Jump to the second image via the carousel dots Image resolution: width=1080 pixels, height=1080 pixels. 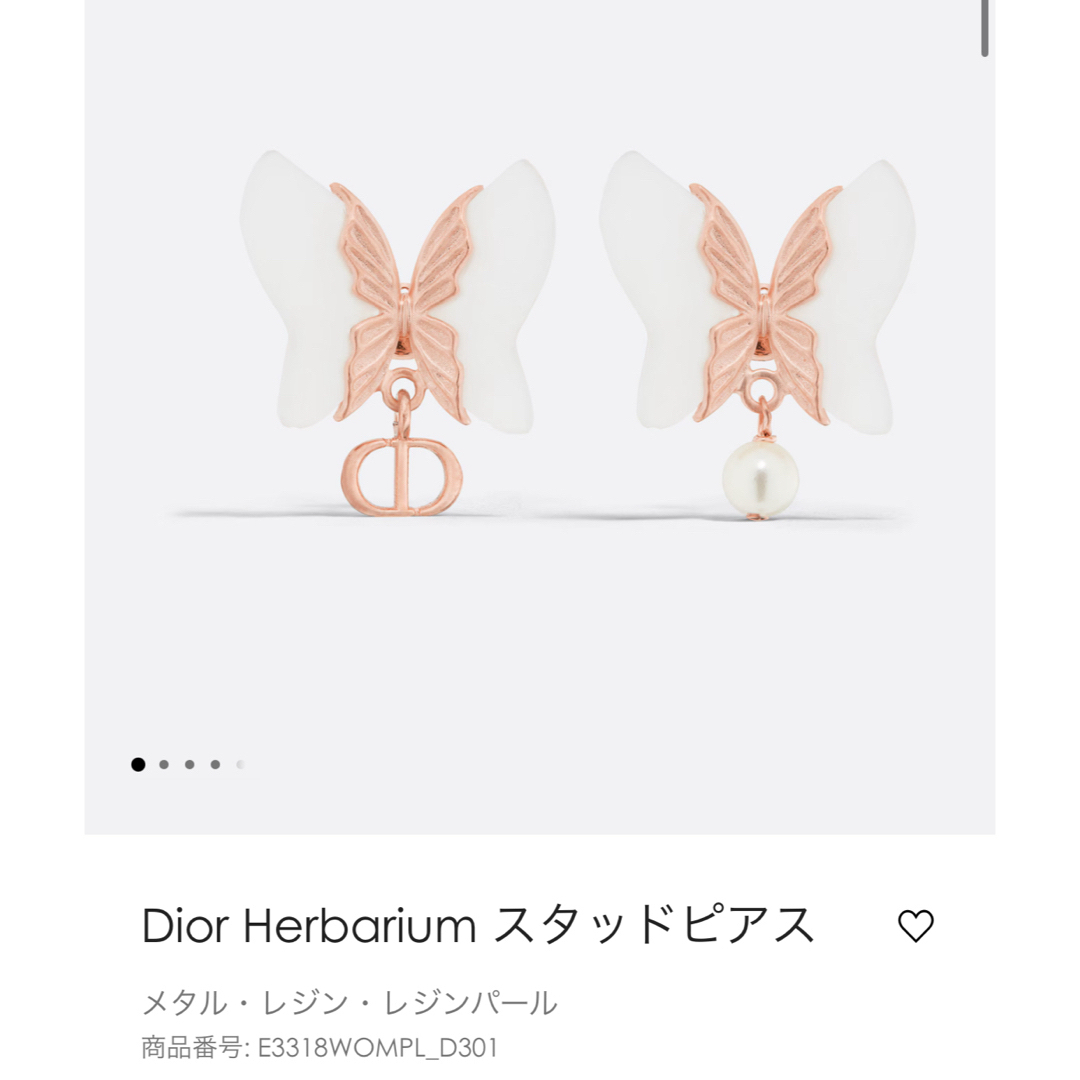(164, 765)
